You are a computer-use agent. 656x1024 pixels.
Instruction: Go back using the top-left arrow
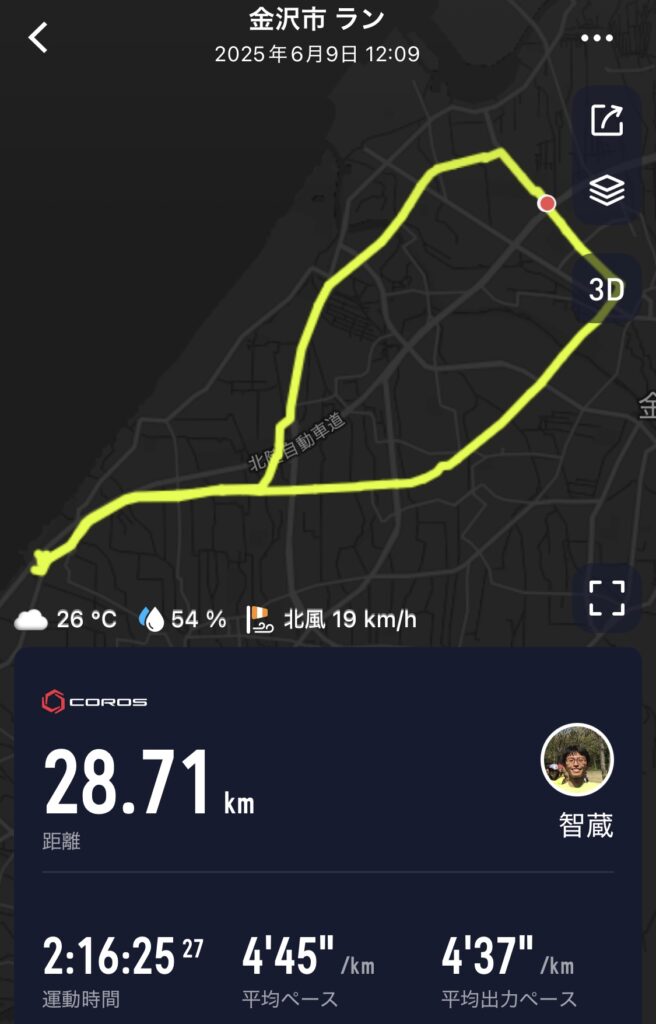coord(38,38)
